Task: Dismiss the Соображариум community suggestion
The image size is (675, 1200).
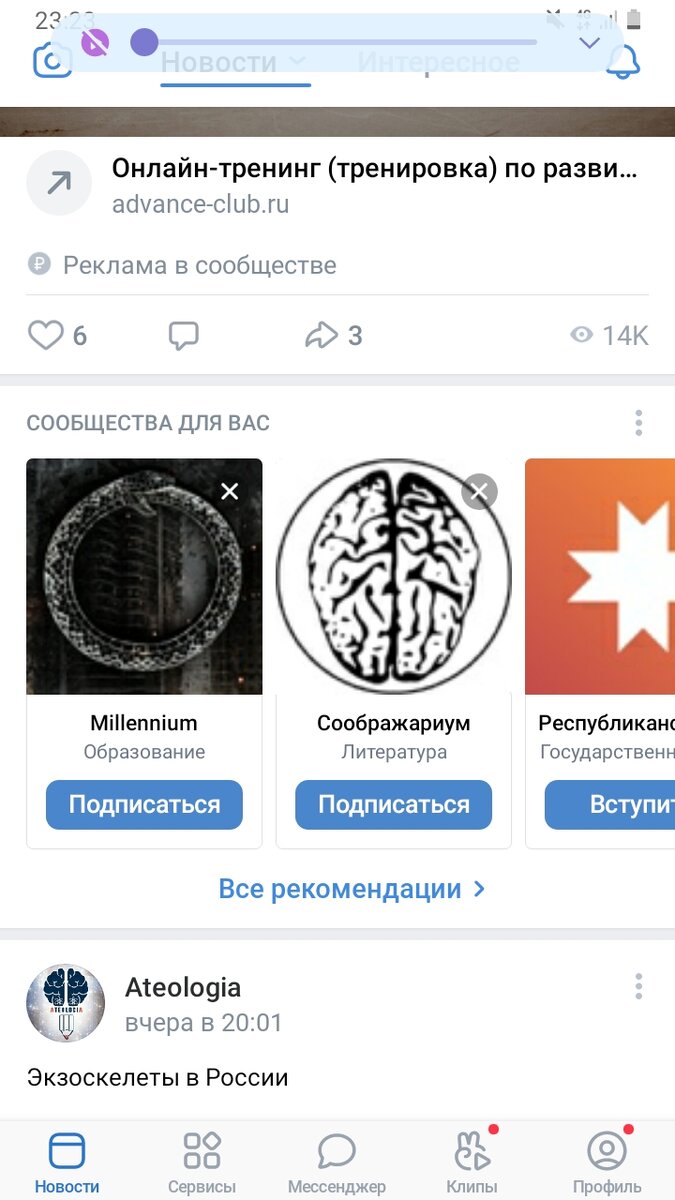Action: 480,491
